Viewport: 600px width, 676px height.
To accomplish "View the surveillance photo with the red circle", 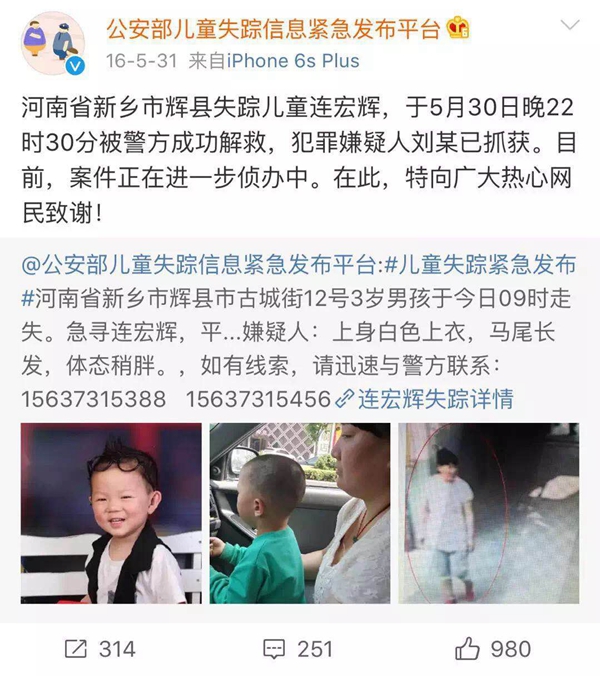I will click(x=488, y=513).
